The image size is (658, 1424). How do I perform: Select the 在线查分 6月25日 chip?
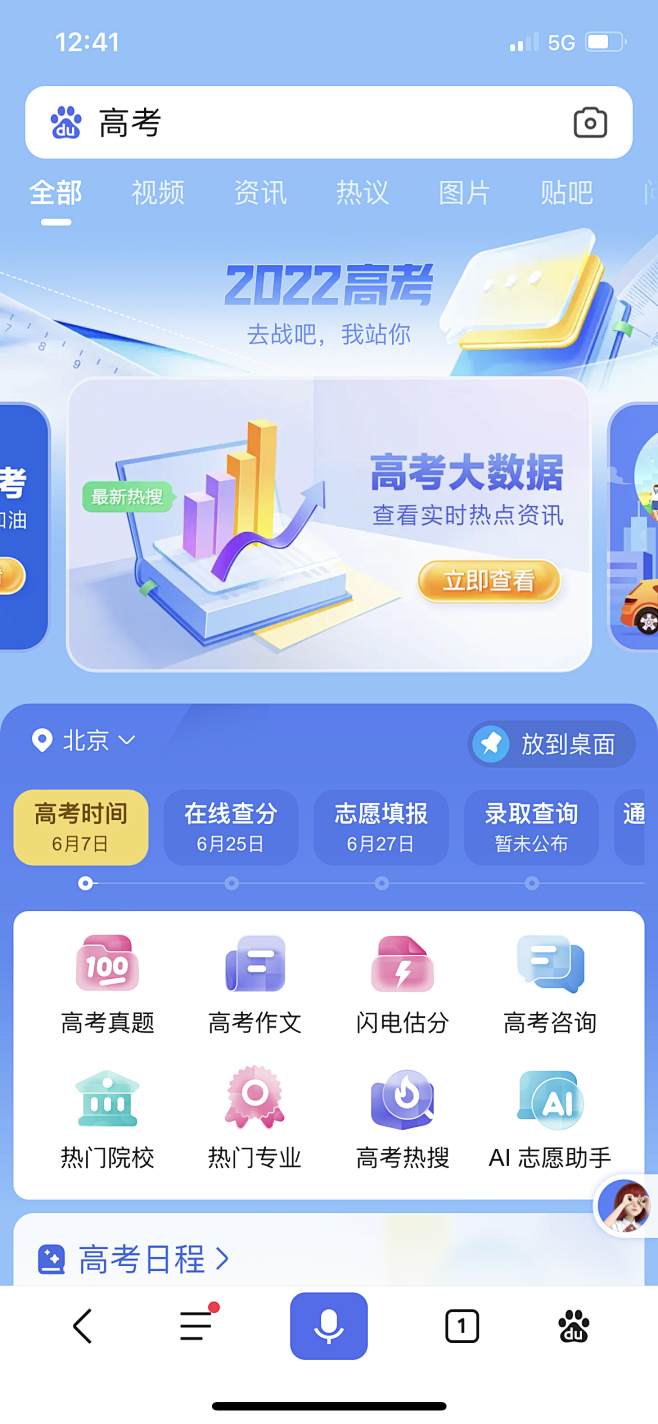(x=230, y=827)
